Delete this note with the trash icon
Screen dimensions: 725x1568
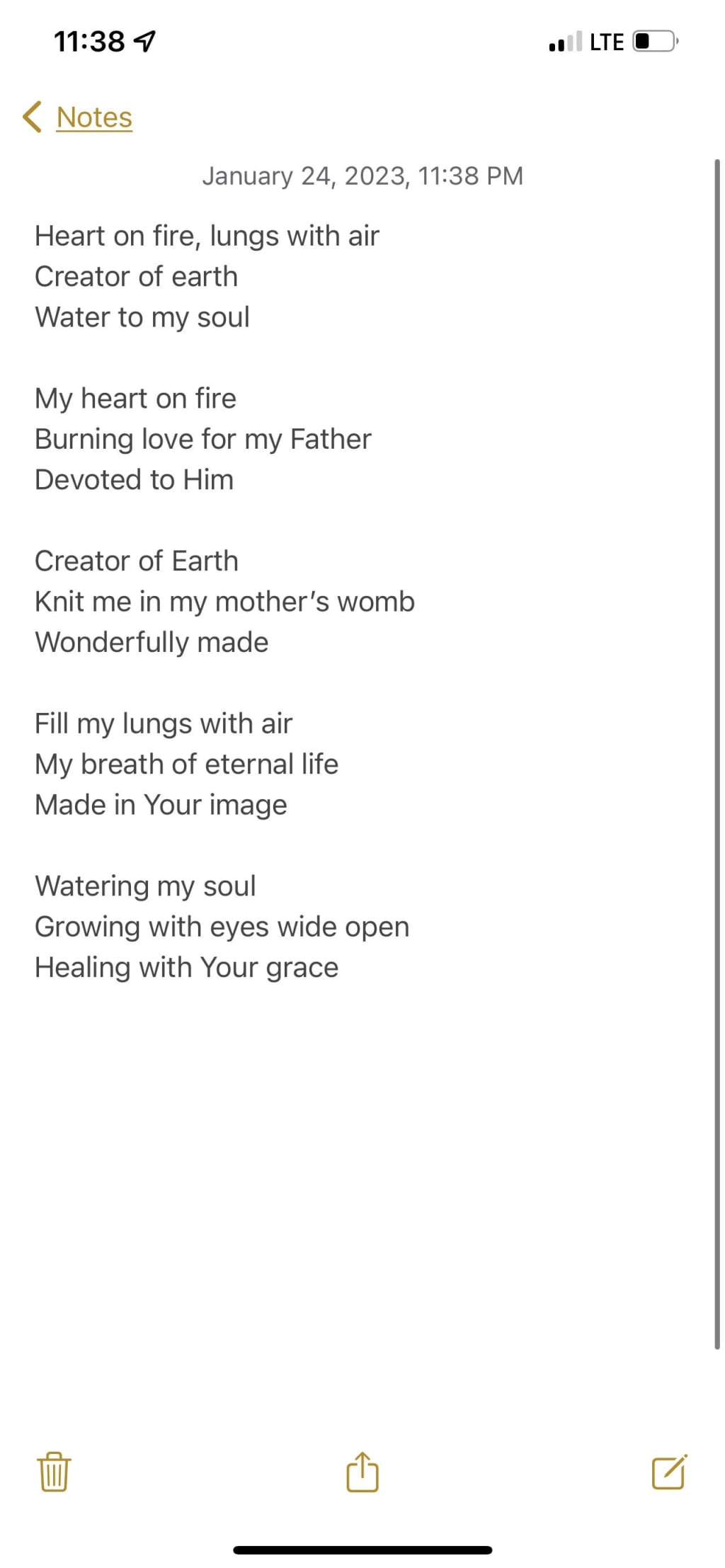54,1472
